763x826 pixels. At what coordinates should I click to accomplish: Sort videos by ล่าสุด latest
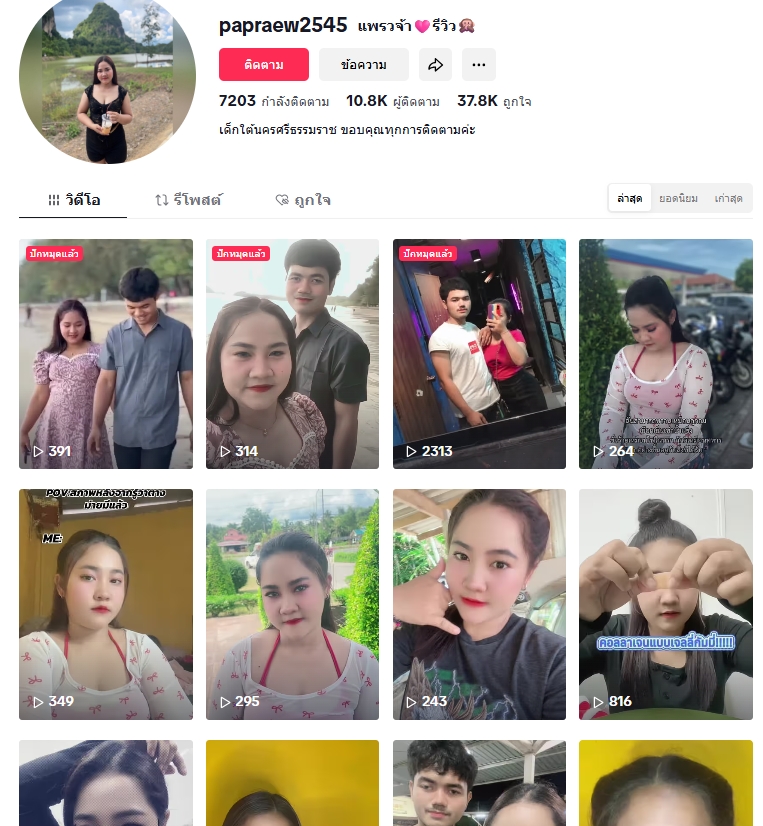pyautogui.click(x=629, y=198)
